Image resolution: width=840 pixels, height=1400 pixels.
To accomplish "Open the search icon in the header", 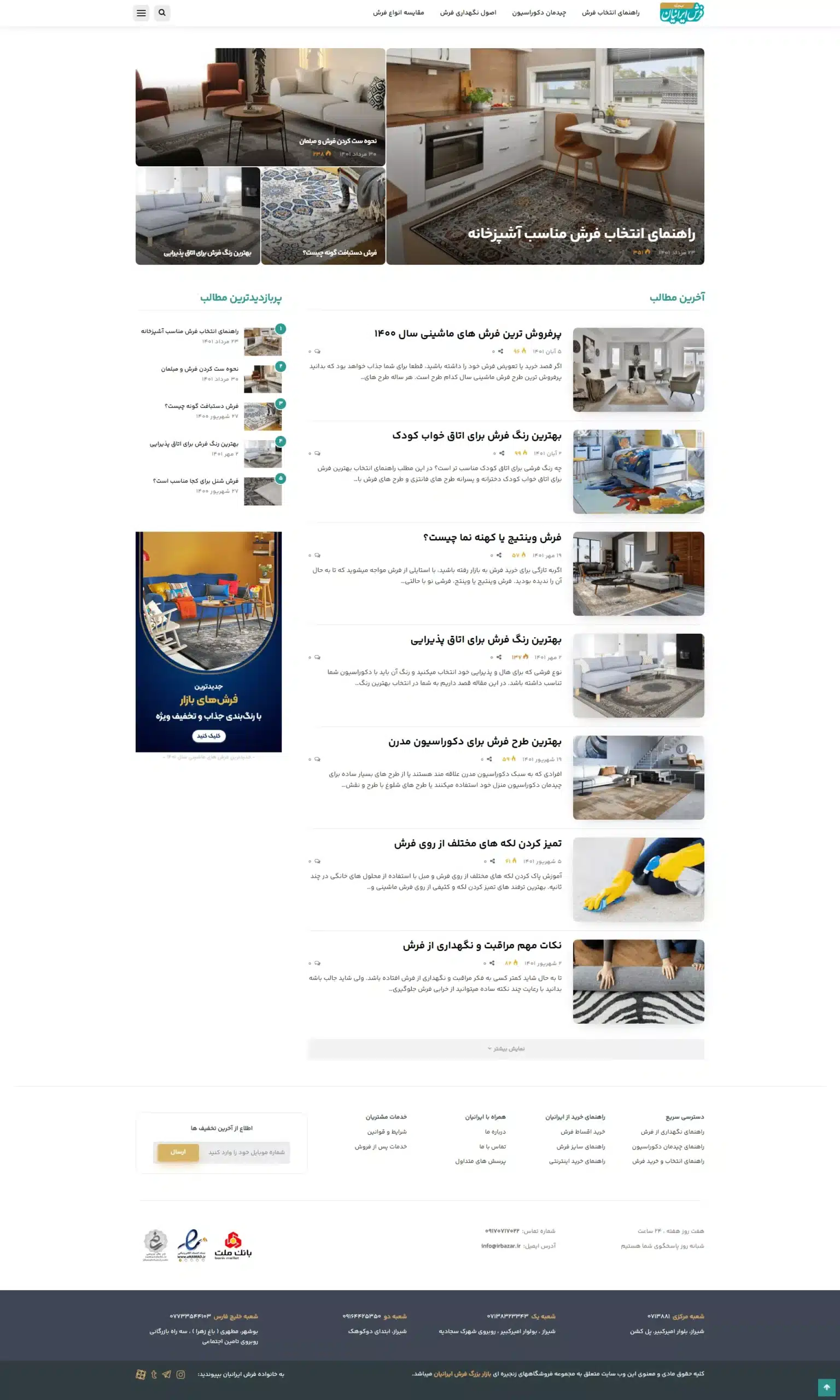I will pos(162,13).
